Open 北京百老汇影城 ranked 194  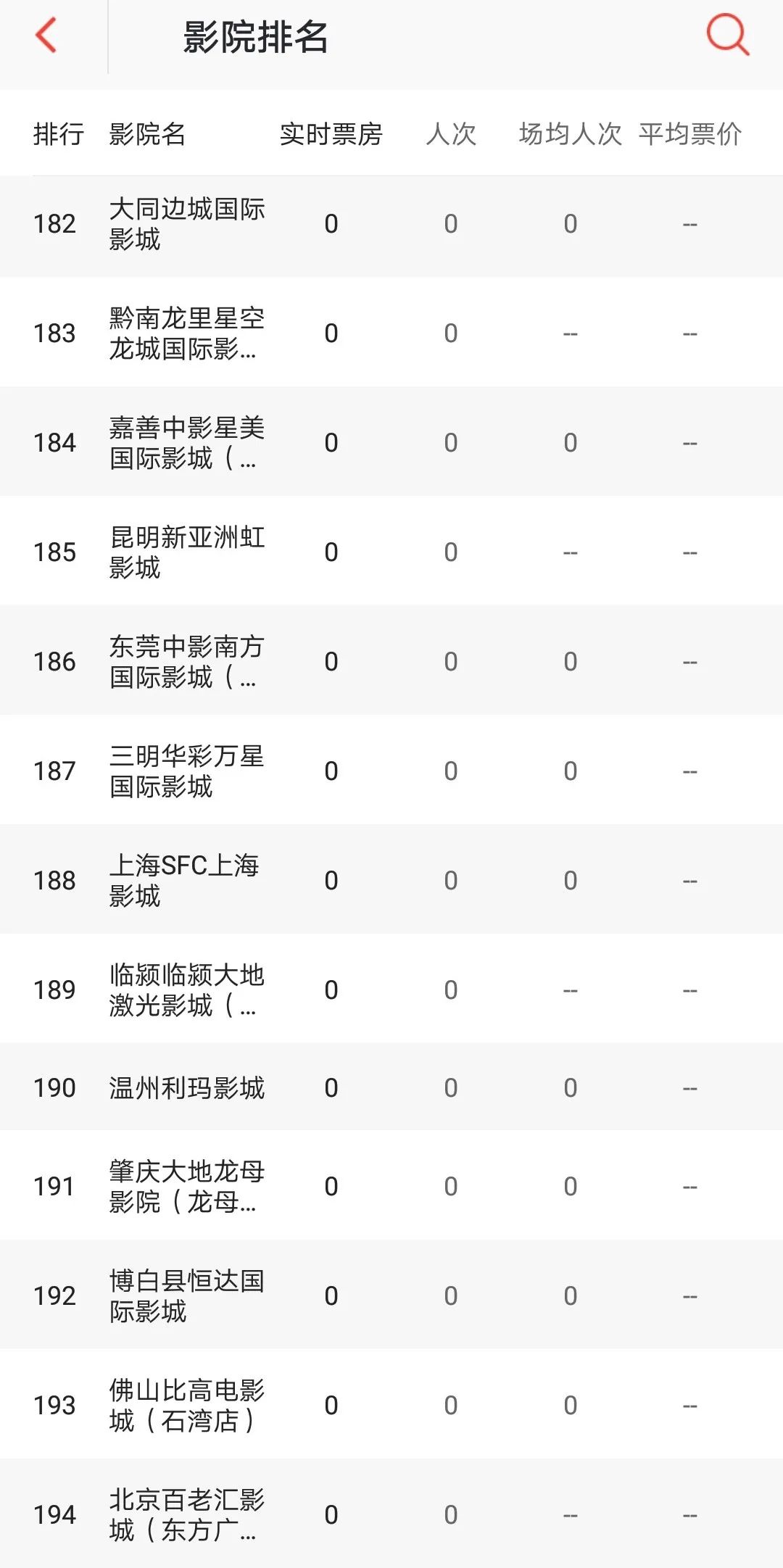click(x=391, y=1514)
